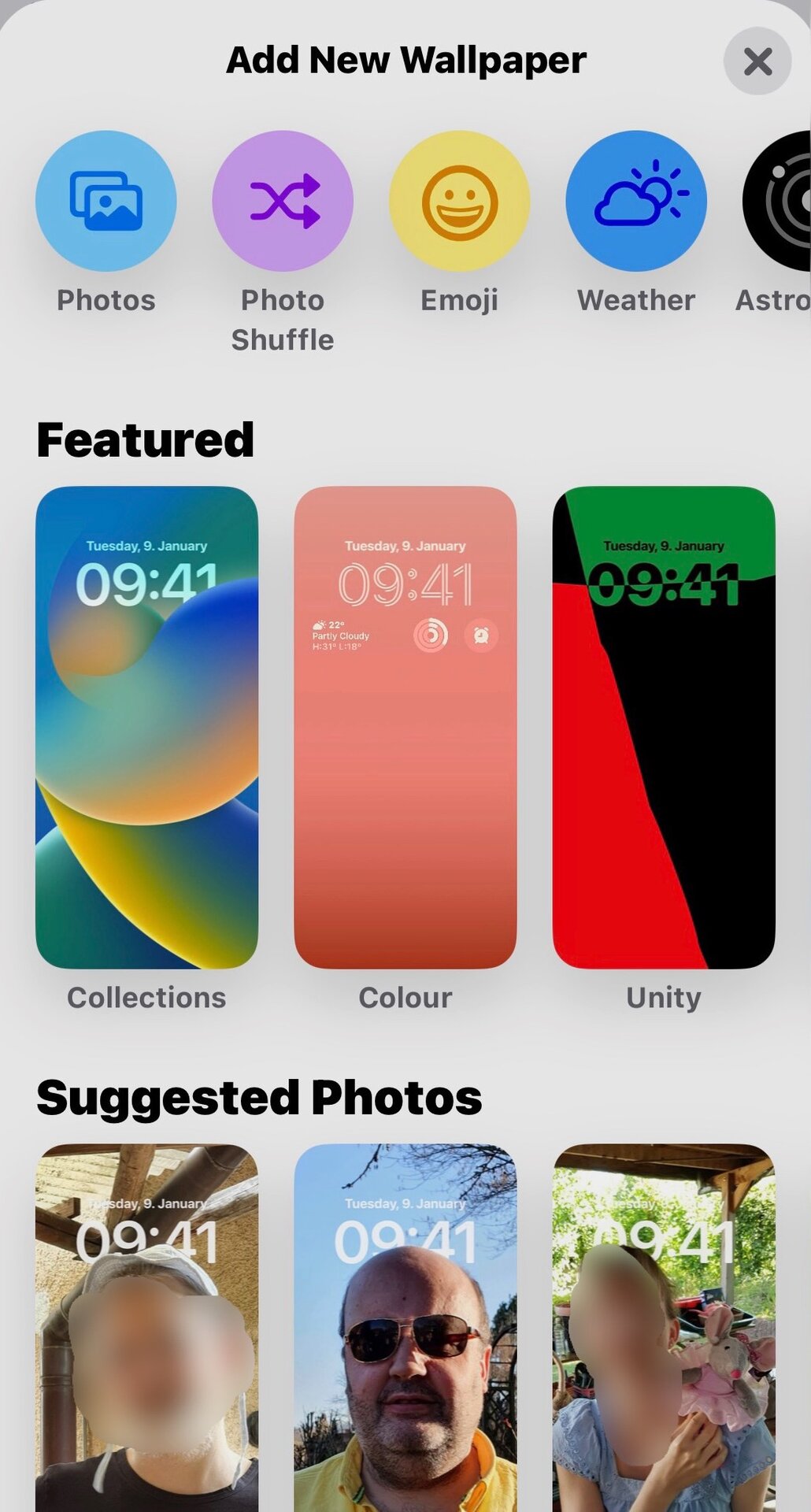
Task: Select the Photo Shuffle option
Action: [x=283, y=202]
